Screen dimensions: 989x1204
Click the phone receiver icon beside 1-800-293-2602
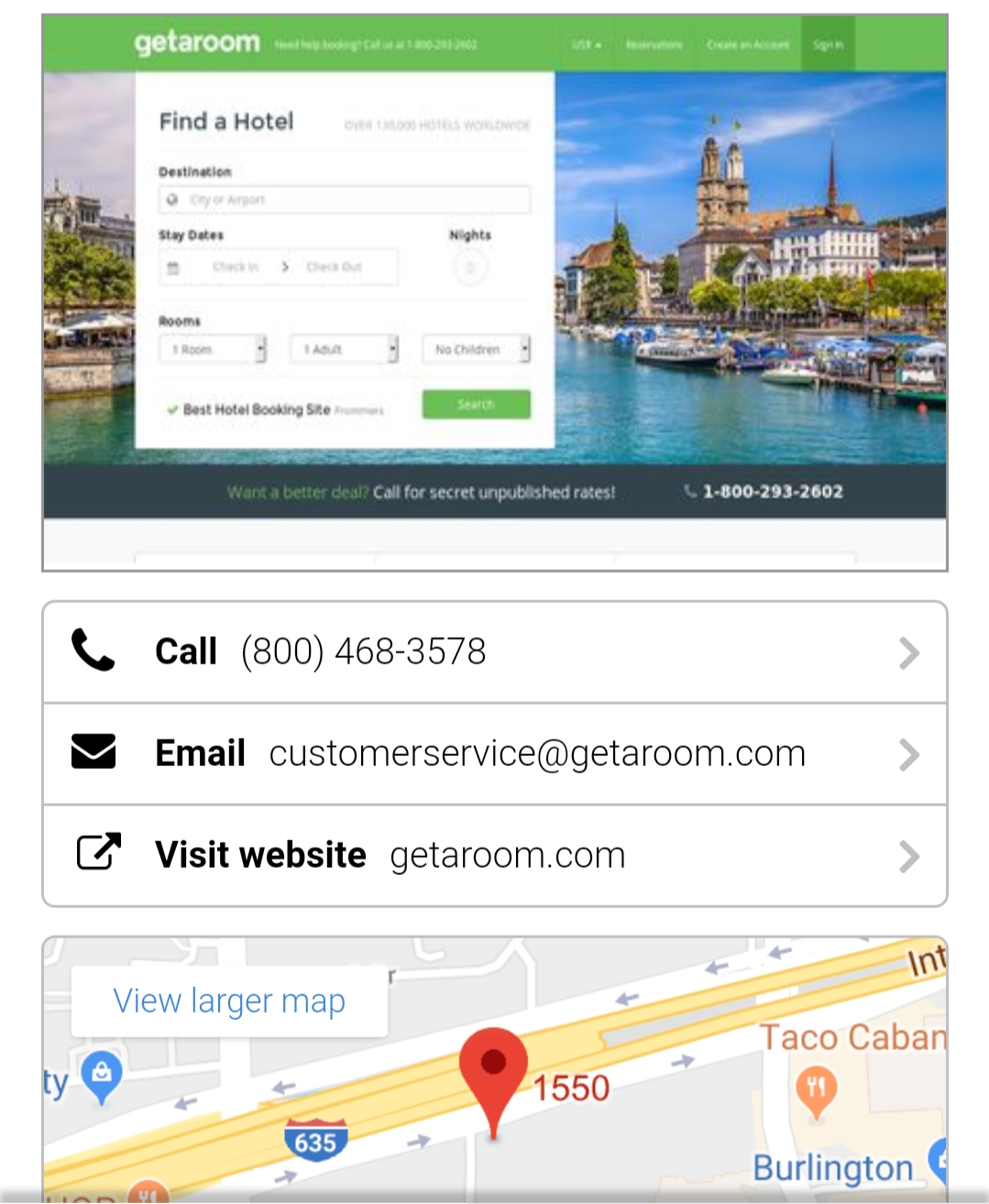tap(689, 491)
